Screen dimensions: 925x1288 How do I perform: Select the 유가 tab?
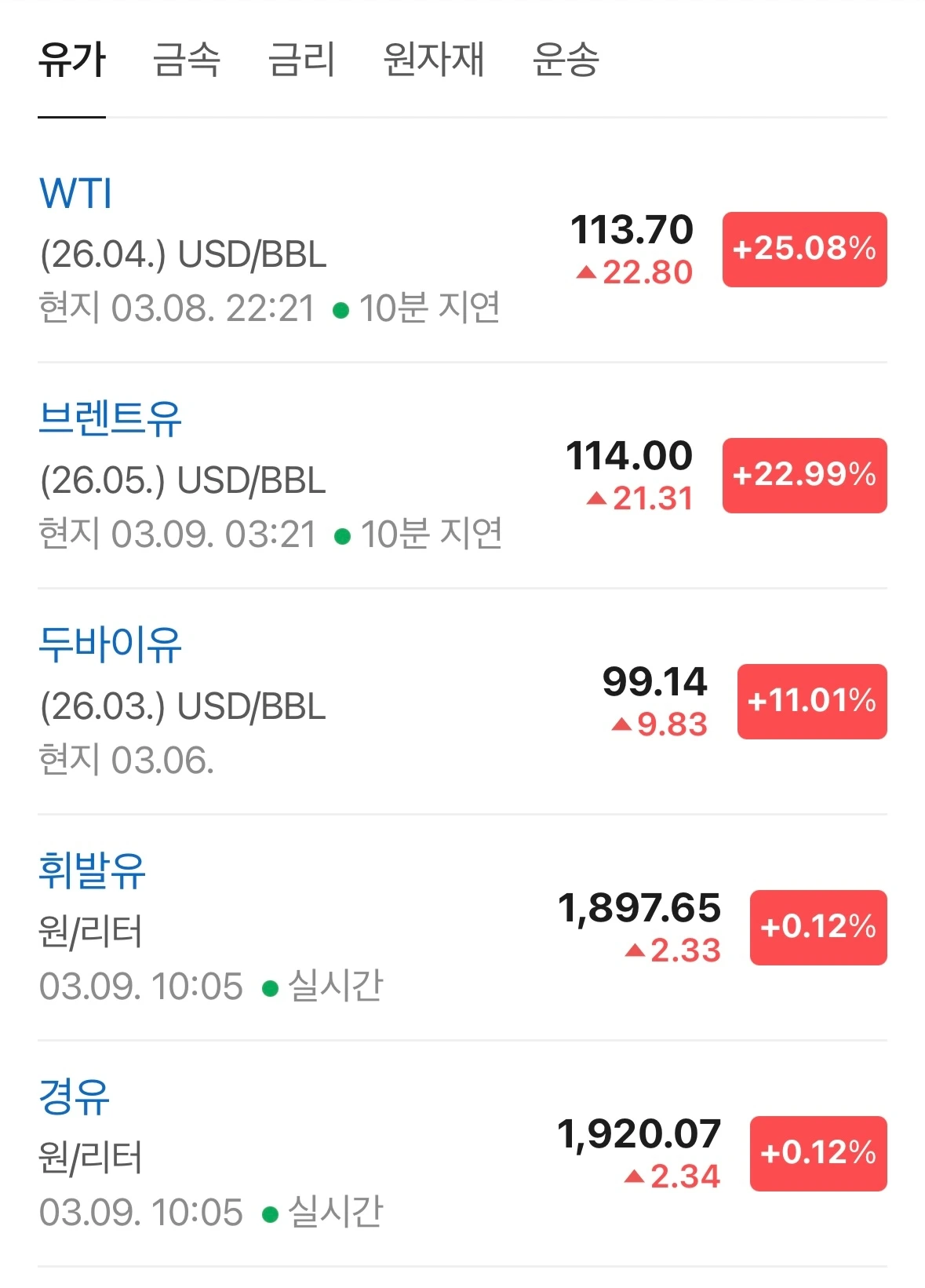pyautogui.click(x=71, y=60)
